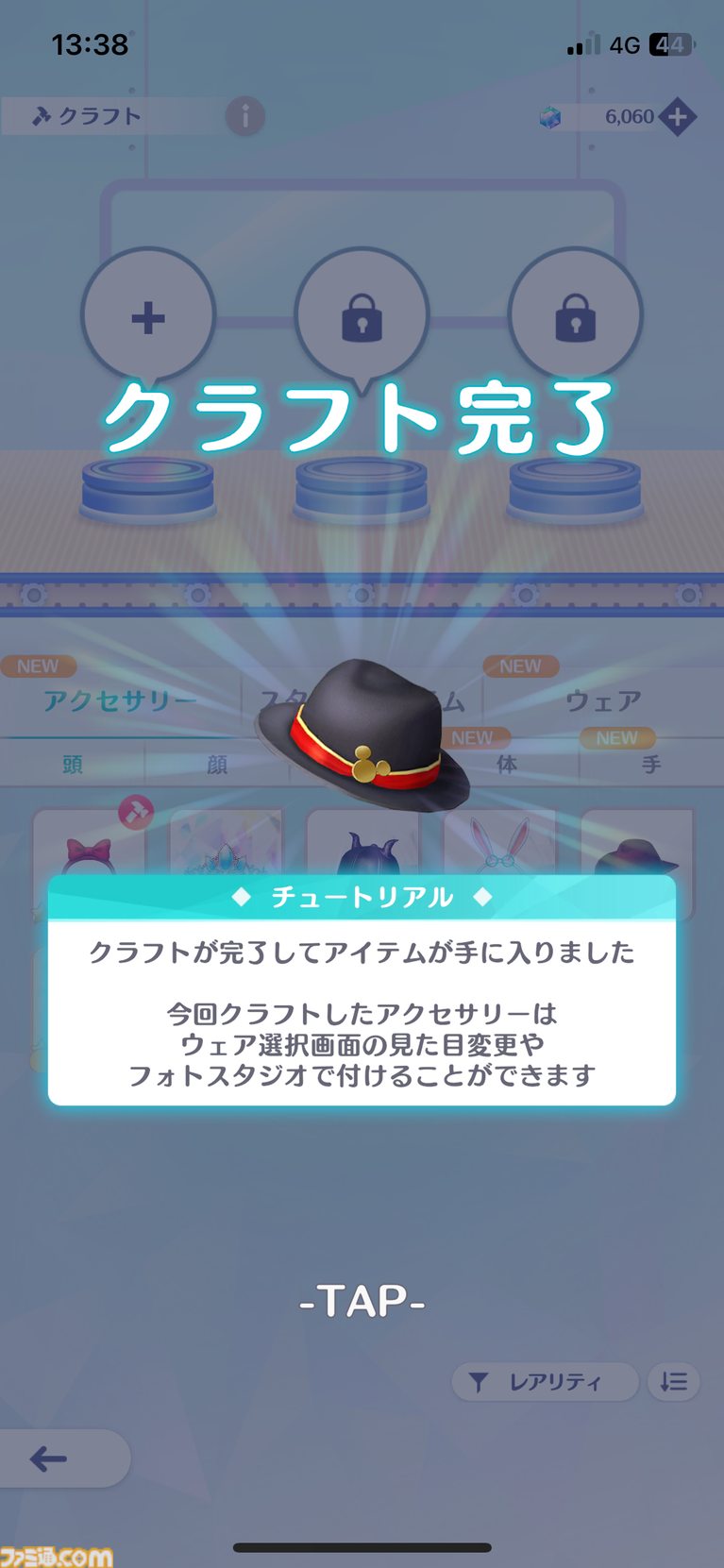Switch to the ウェア tab
This screenshot has height=1568, width=724.
603,700
